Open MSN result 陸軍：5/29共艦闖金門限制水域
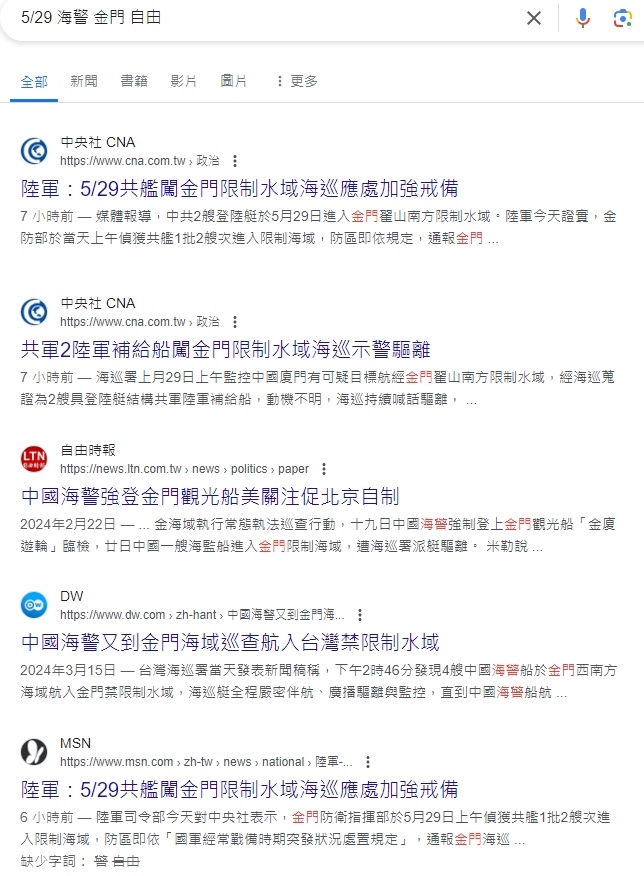The width and height of the screenshot is (644, 876). pyautogui.click(x=239, y=788)
